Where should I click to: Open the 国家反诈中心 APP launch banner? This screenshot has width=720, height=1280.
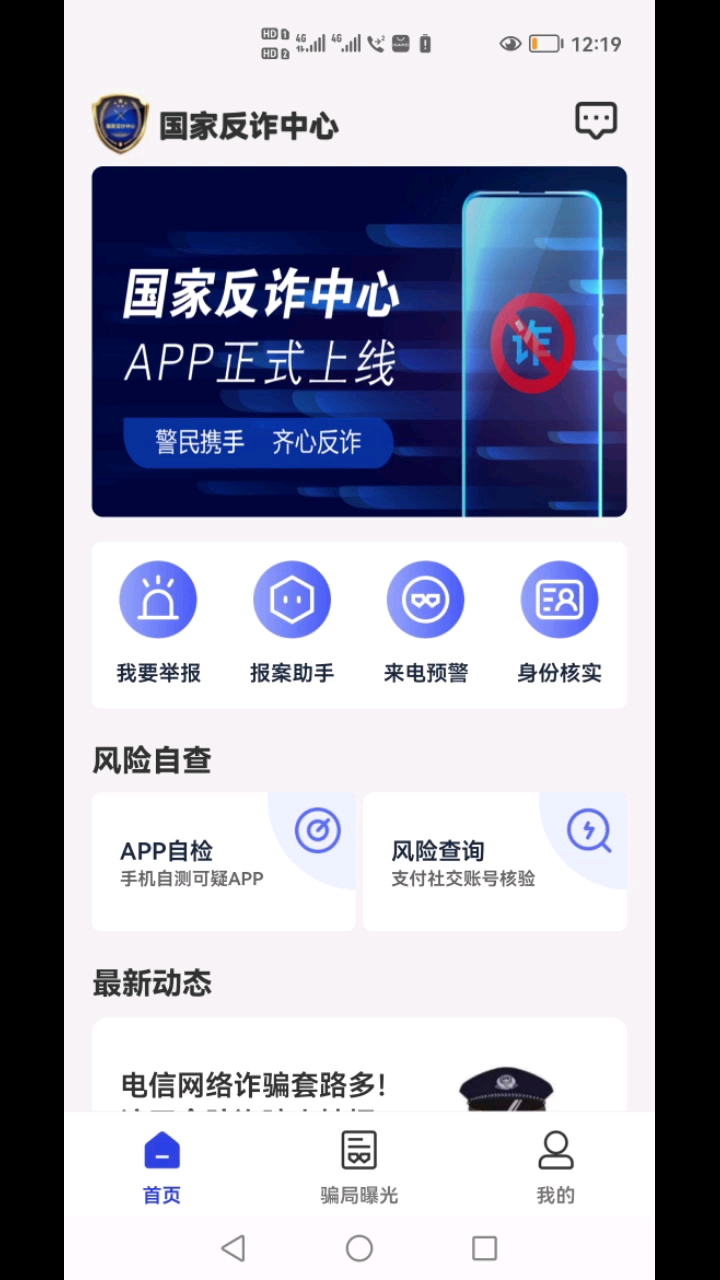tap(359, 341)
